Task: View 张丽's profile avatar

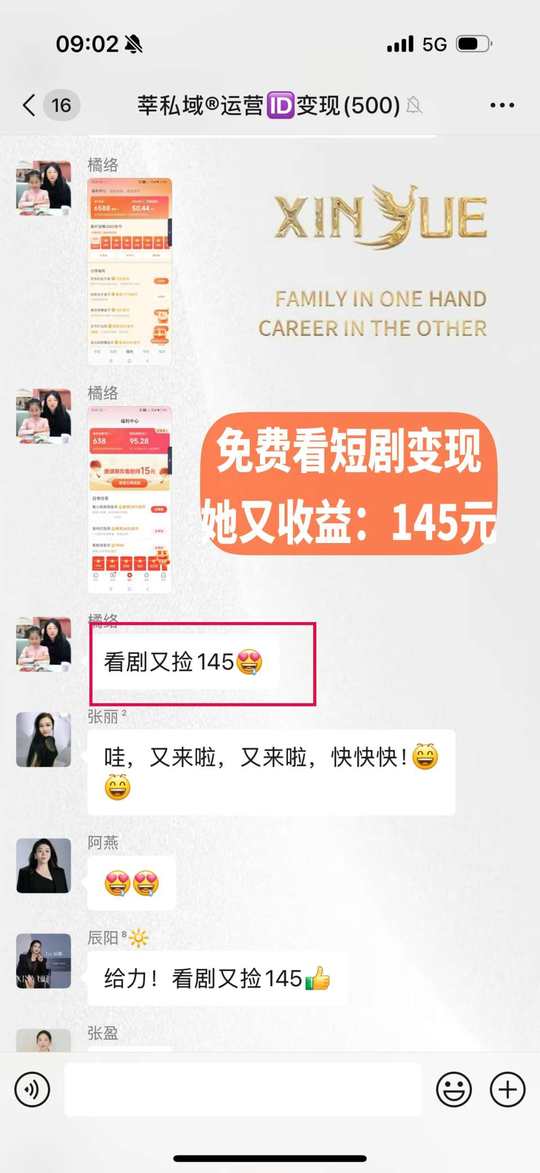Action: [x=43, y=739]
